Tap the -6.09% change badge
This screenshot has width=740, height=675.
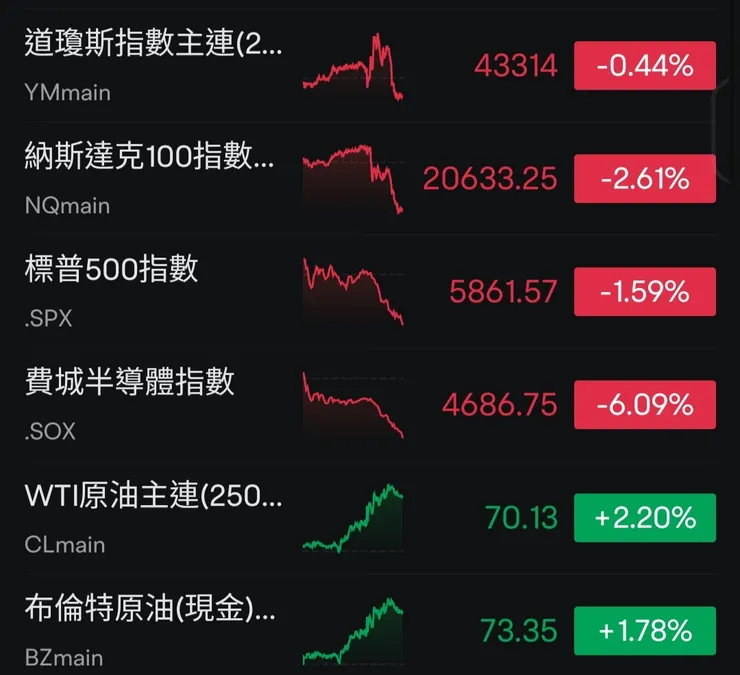(x=645, y=405)
